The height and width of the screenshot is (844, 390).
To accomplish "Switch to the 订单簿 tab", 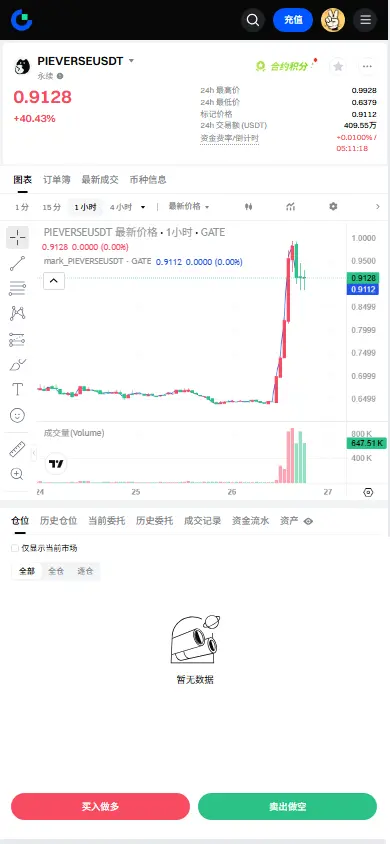I will coord(57,180).
